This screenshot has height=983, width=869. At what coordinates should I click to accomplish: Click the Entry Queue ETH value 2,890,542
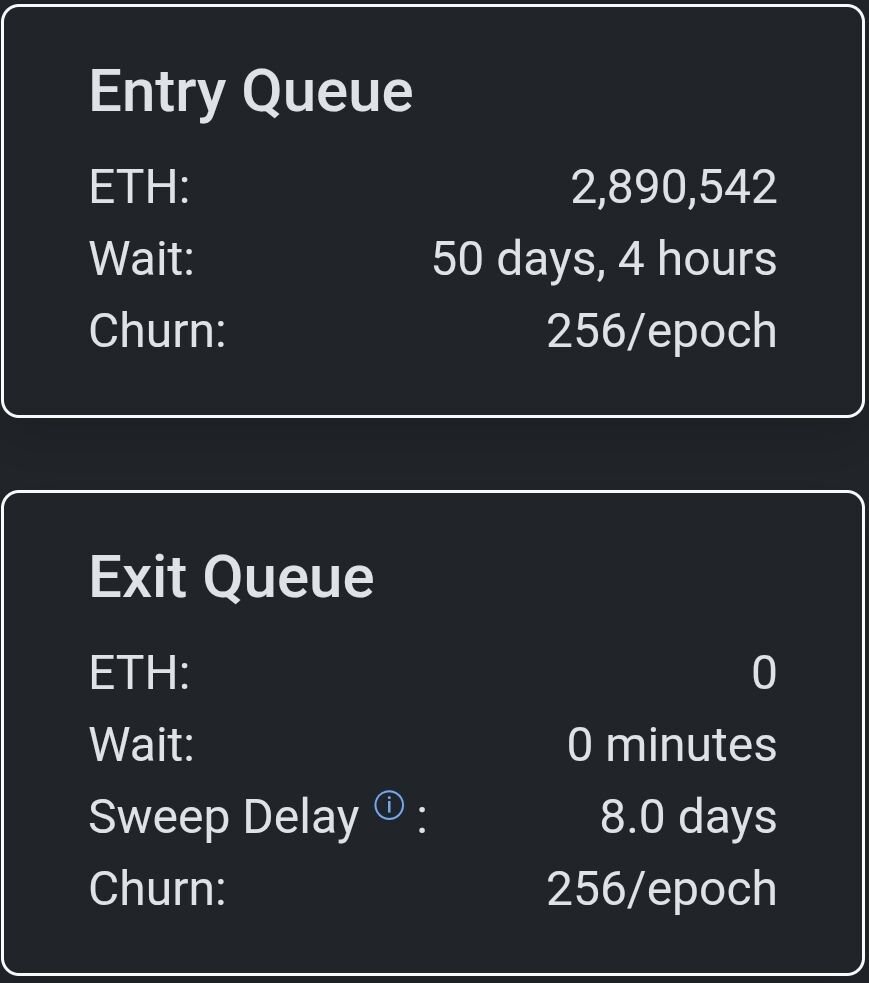click(x=675, y=185)
